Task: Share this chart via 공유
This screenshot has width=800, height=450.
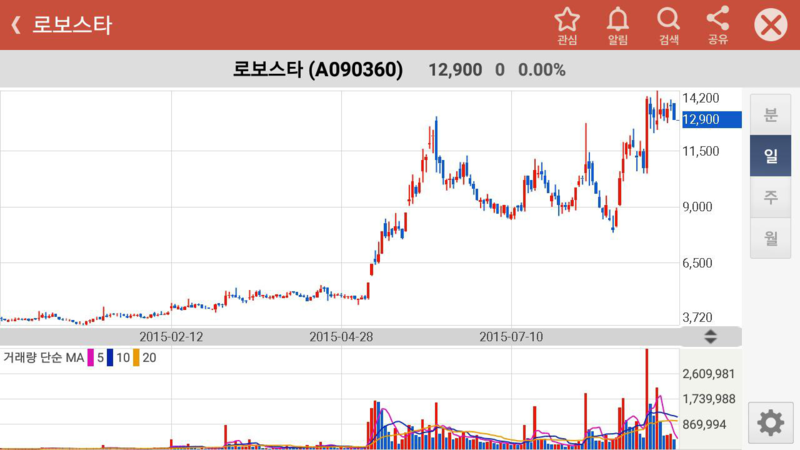Action: pyautogui.click(x=717, y=25)
